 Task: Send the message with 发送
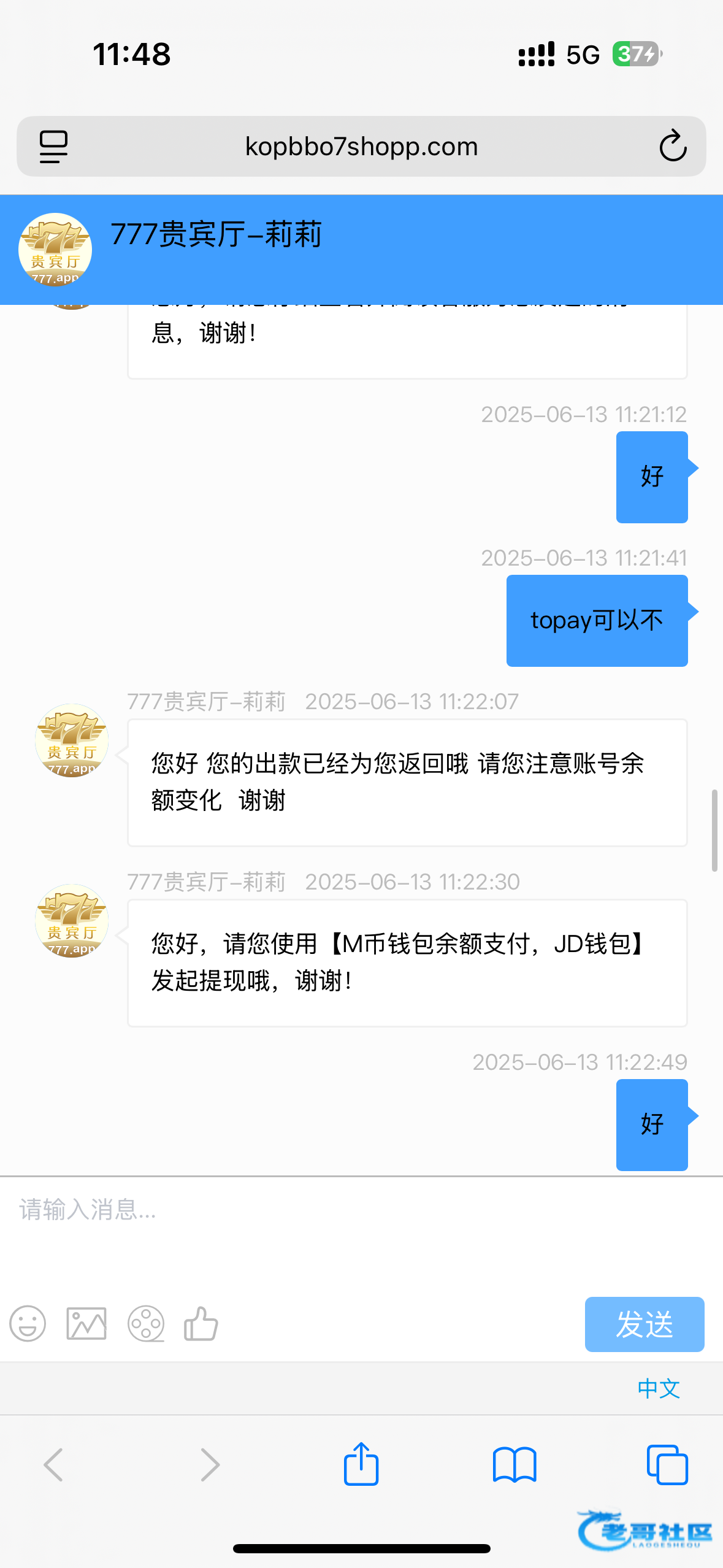tap(644, 1324)
